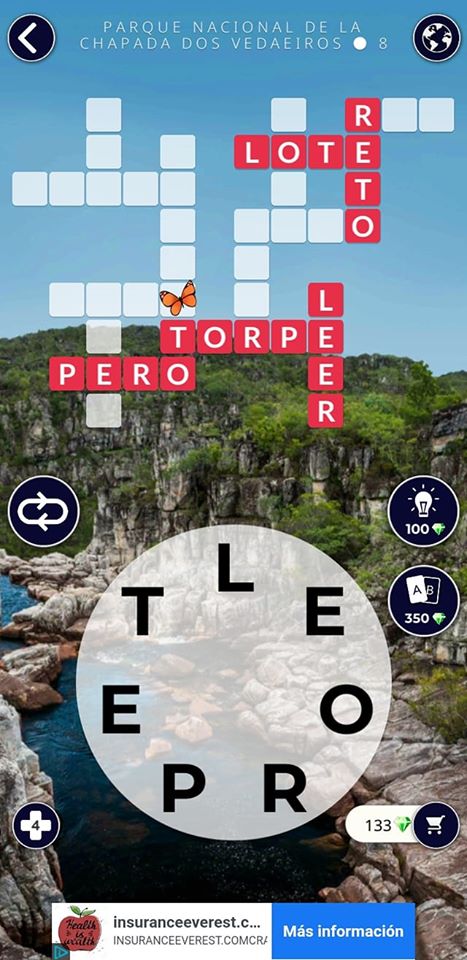The image size is (467, 960).
Task: Tap the AdChoices icon on the ad banner
Action: point(60,952)
